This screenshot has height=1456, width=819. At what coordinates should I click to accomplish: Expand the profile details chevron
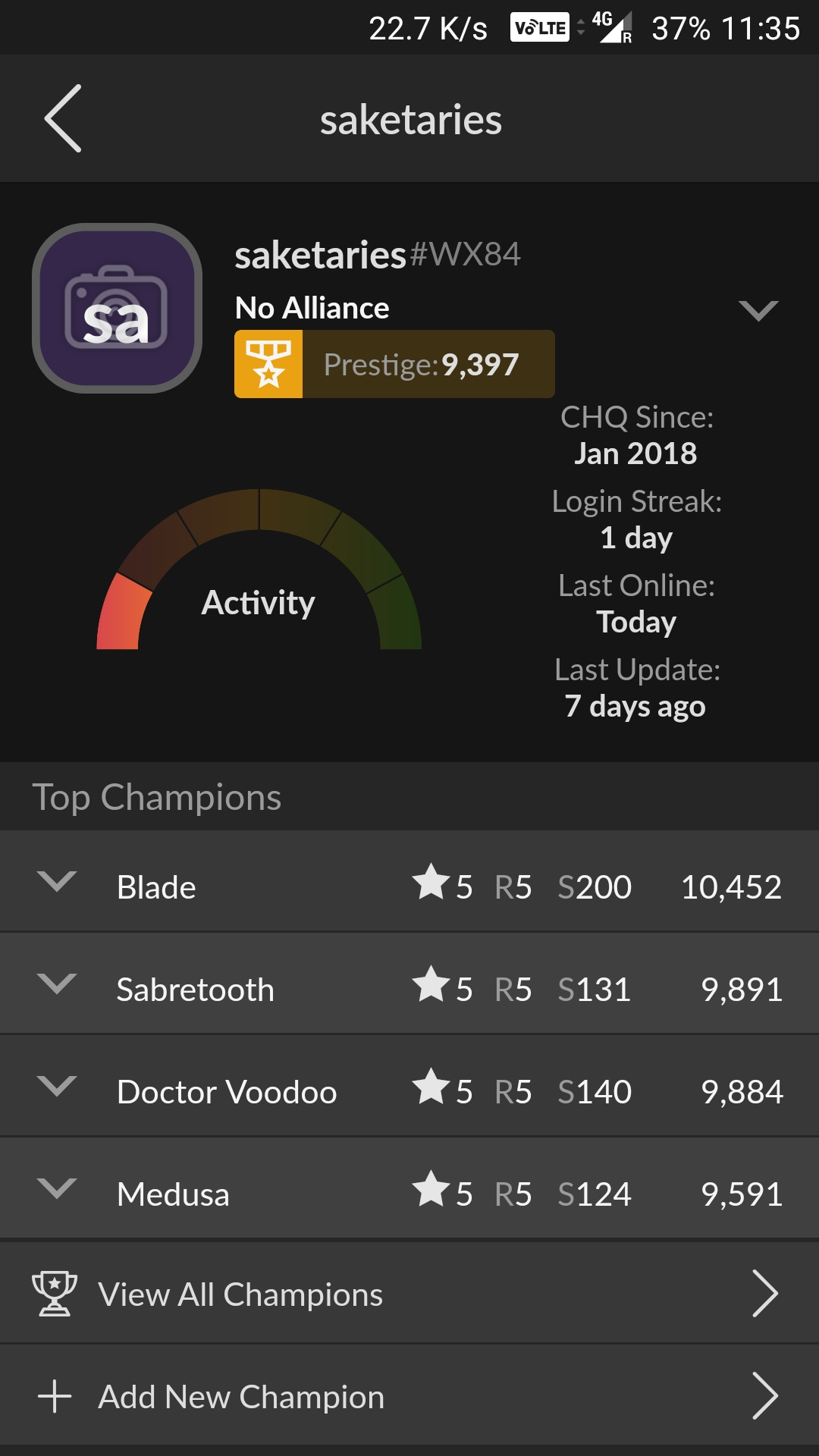tap(758, 309)
